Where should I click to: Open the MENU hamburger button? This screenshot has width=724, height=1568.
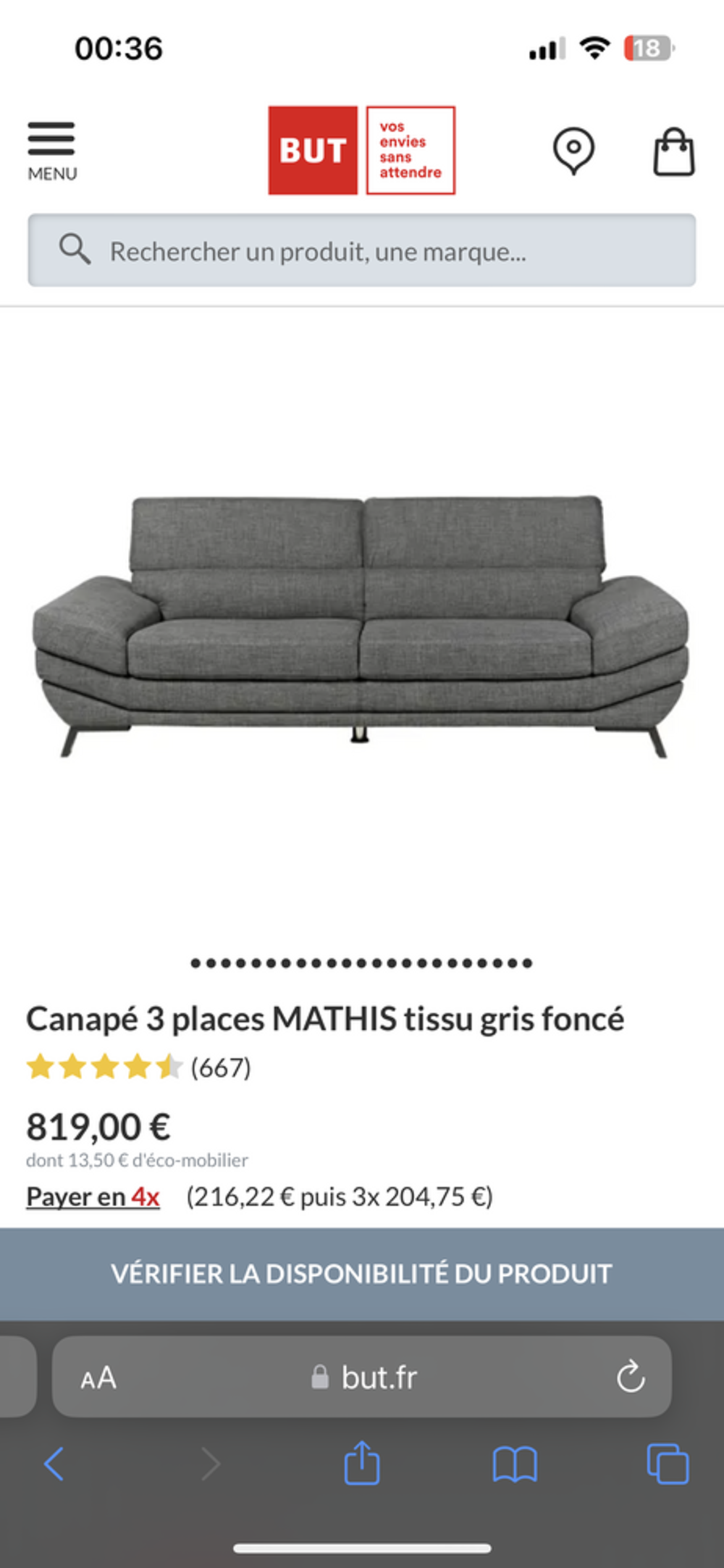coord(52,151)
